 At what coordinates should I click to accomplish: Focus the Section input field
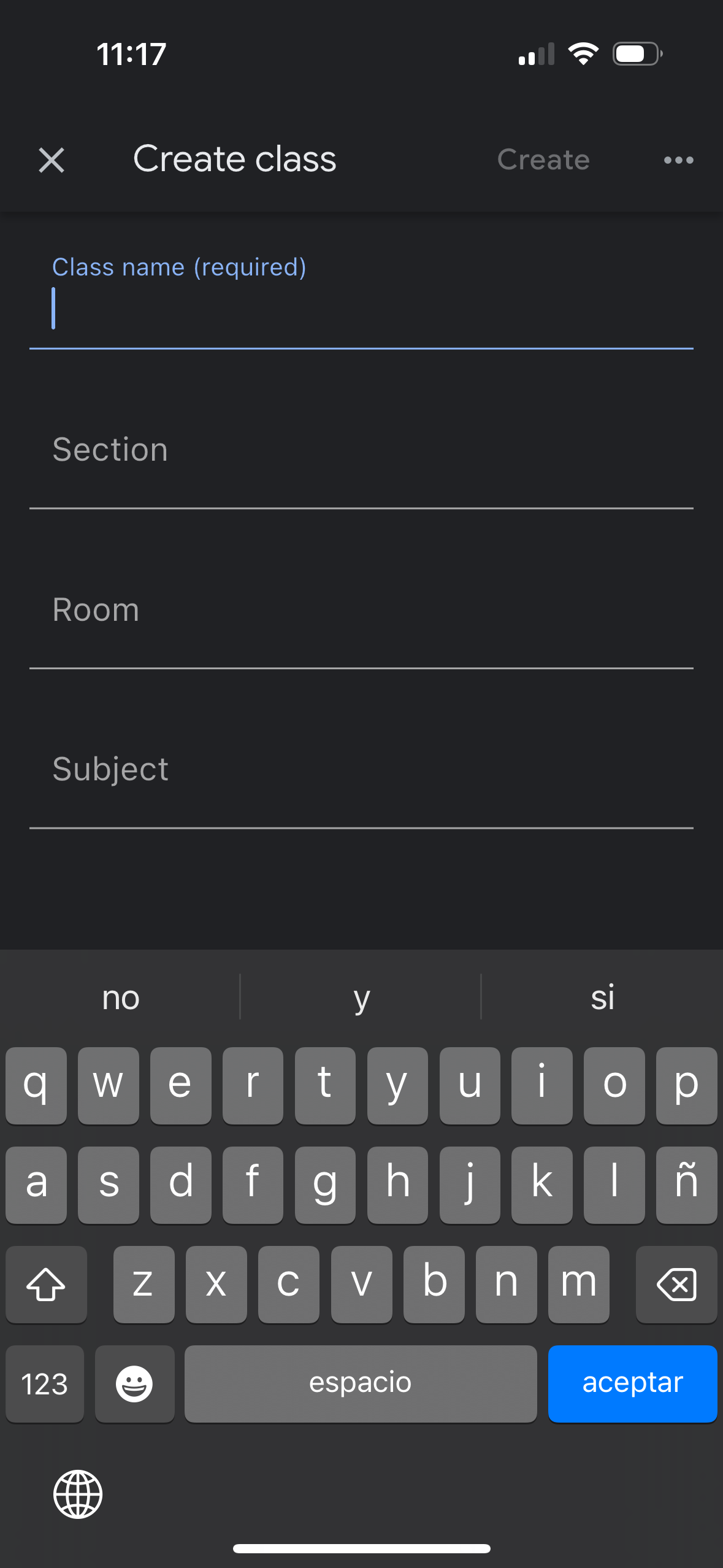pos(362,466)
